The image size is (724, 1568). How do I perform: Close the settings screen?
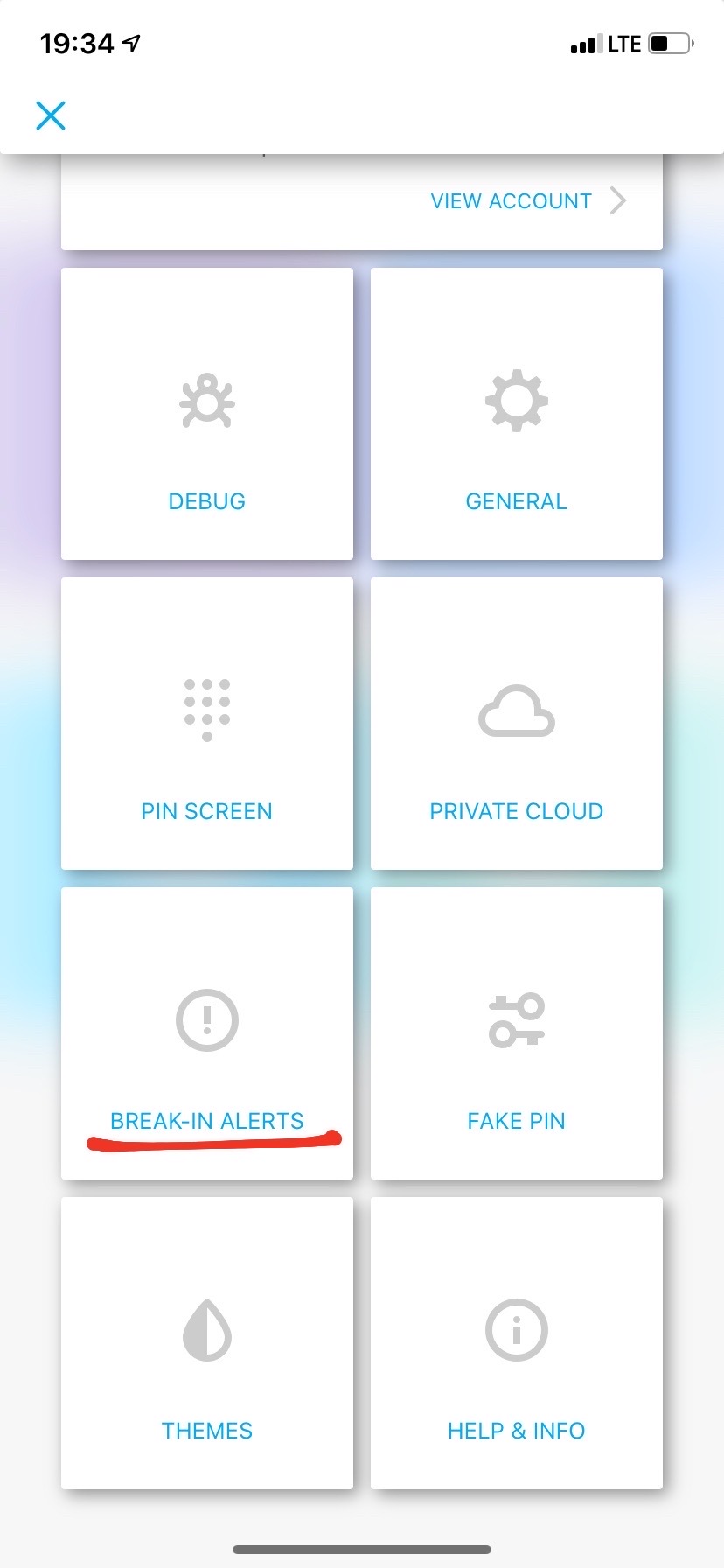[51, 115]
